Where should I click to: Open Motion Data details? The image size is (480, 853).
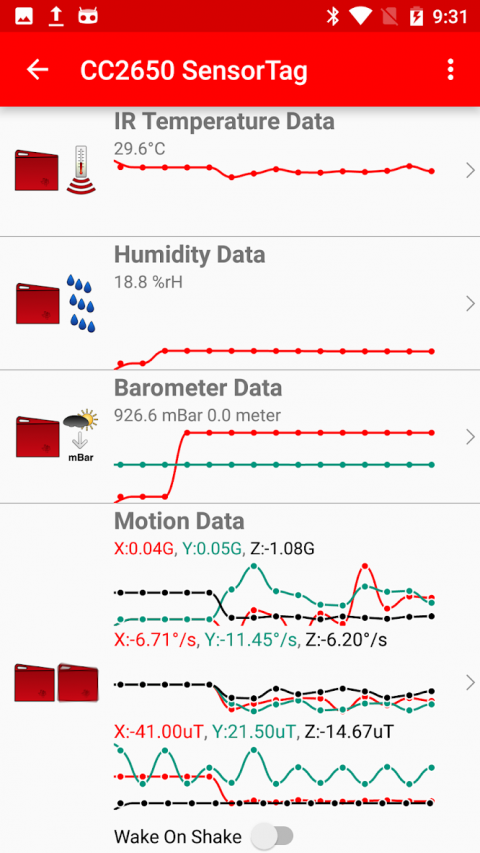click(x=240, y=678)
